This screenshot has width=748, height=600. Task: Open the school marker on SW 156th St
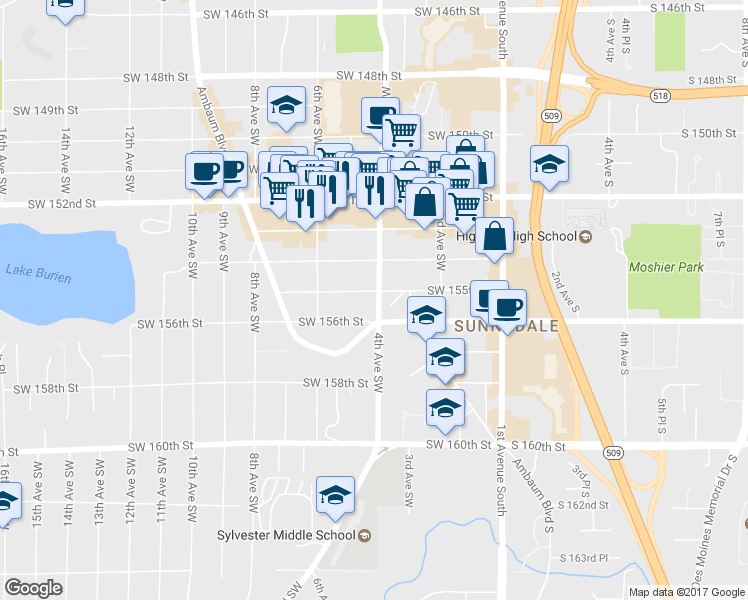pyautogui.click(x=426, y=316)
